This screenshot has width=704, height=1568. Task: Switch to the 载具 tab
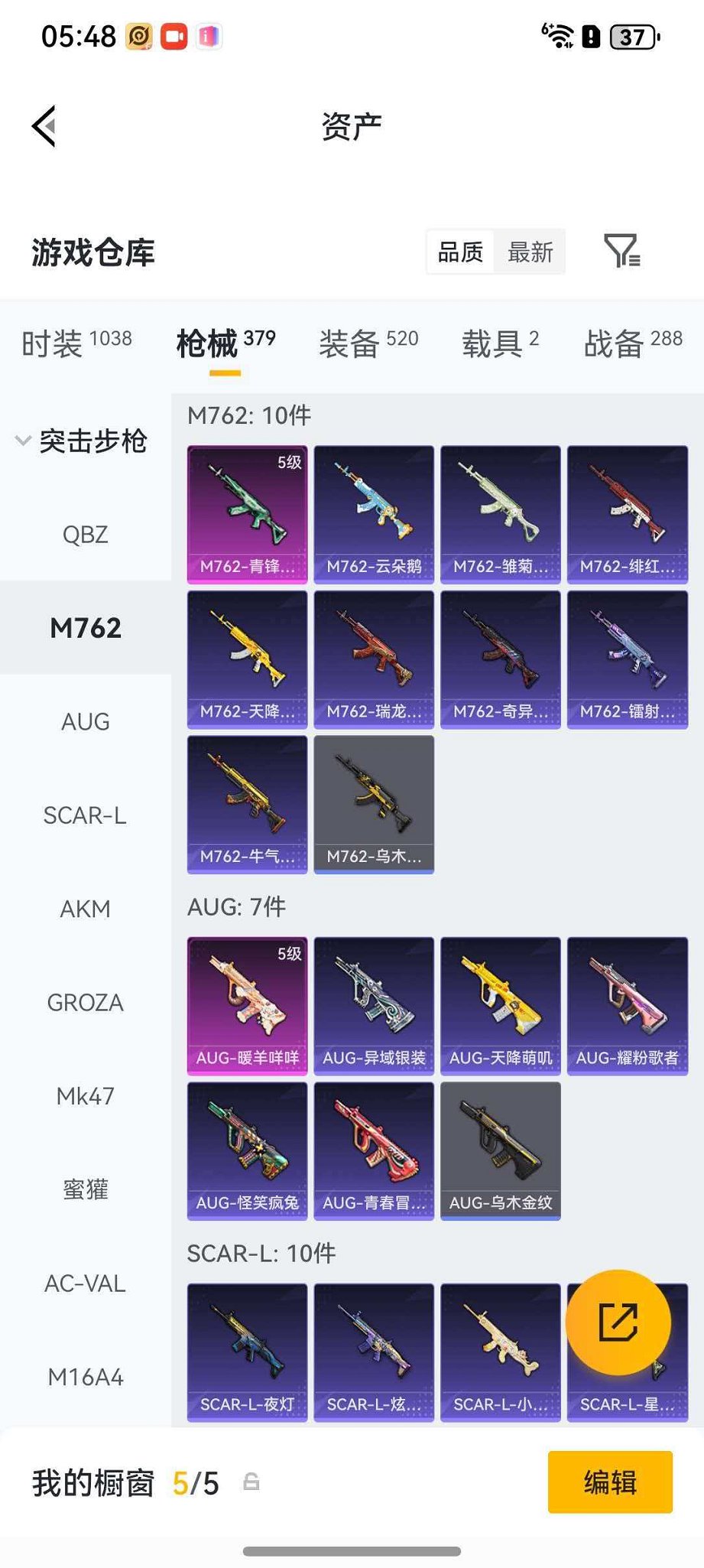pyautogui.click(x=500, y=343)
